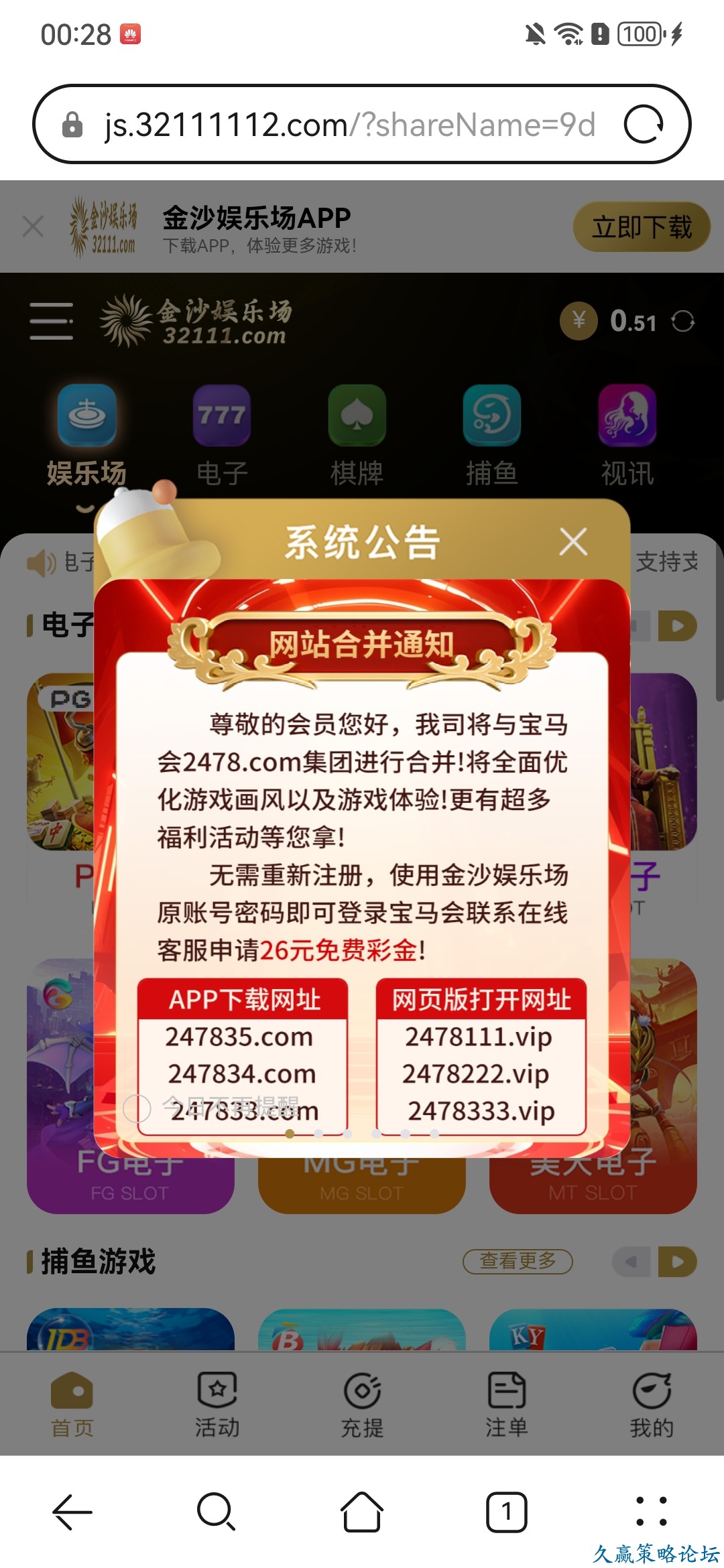Go back in the browser
Screen dimensions: 724x1568
(72, 1512)
